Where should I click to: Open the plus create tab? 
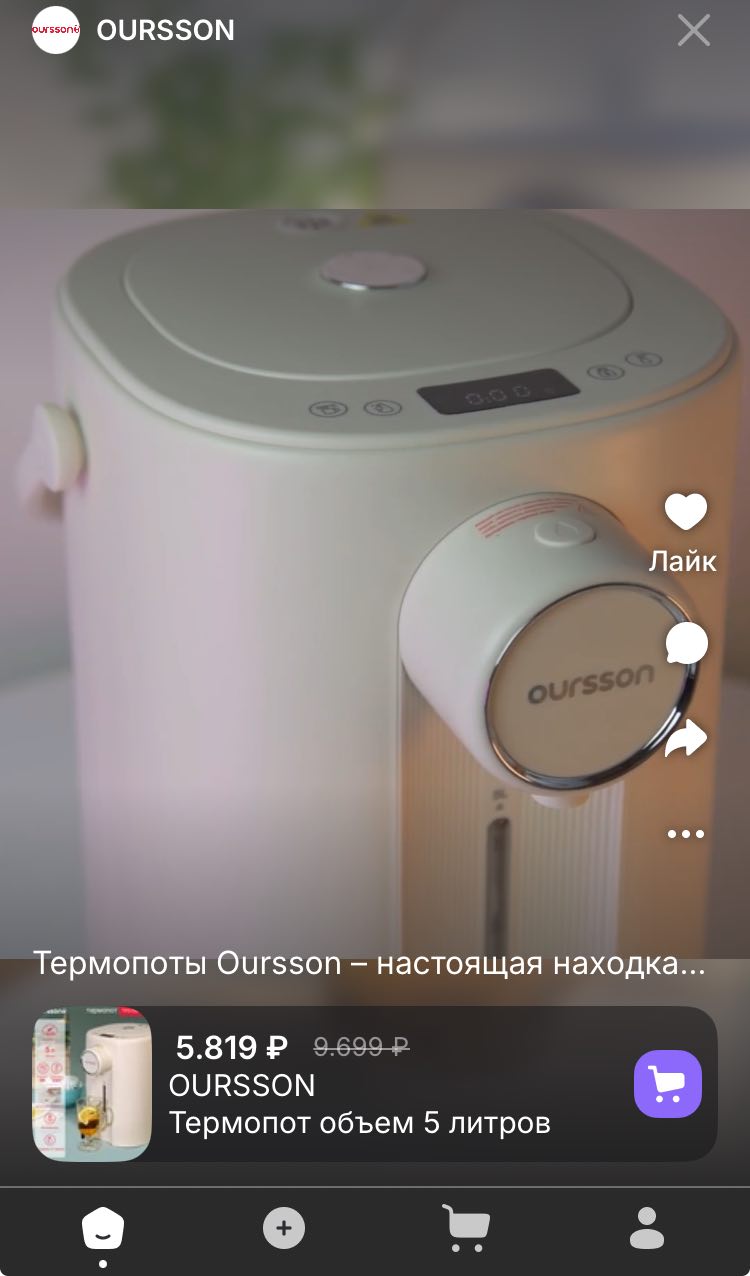click(x=284, y=1228)
